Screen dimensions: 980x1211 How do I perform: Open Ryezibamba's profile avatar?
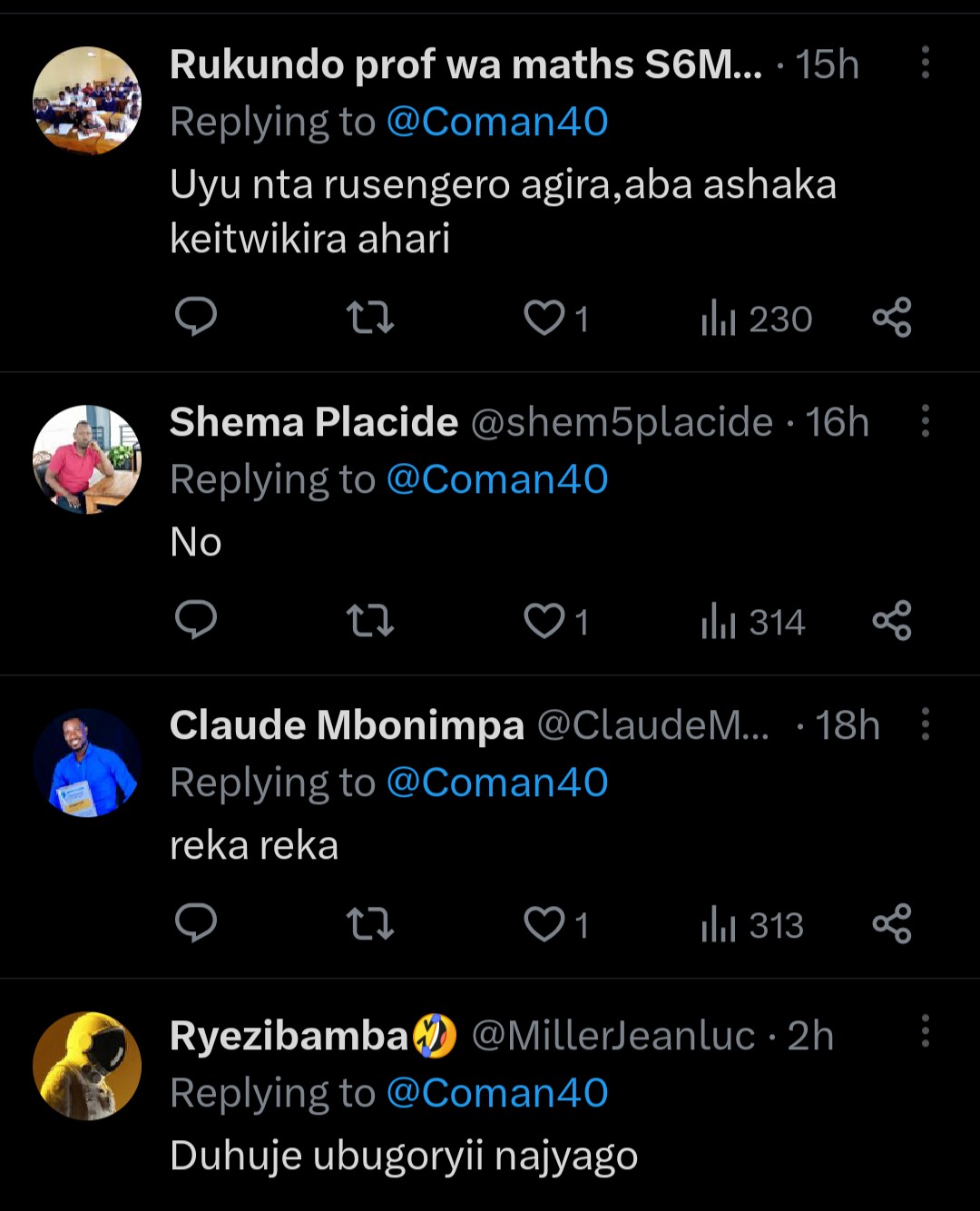[87, 1066]
